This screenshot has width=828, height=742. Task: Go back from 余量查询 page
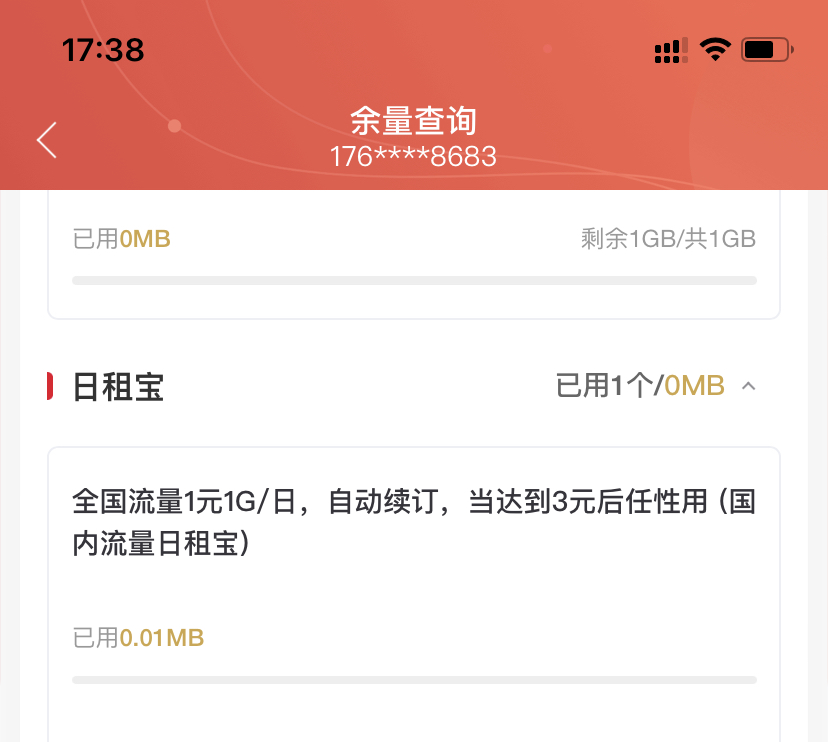[47, 140]
